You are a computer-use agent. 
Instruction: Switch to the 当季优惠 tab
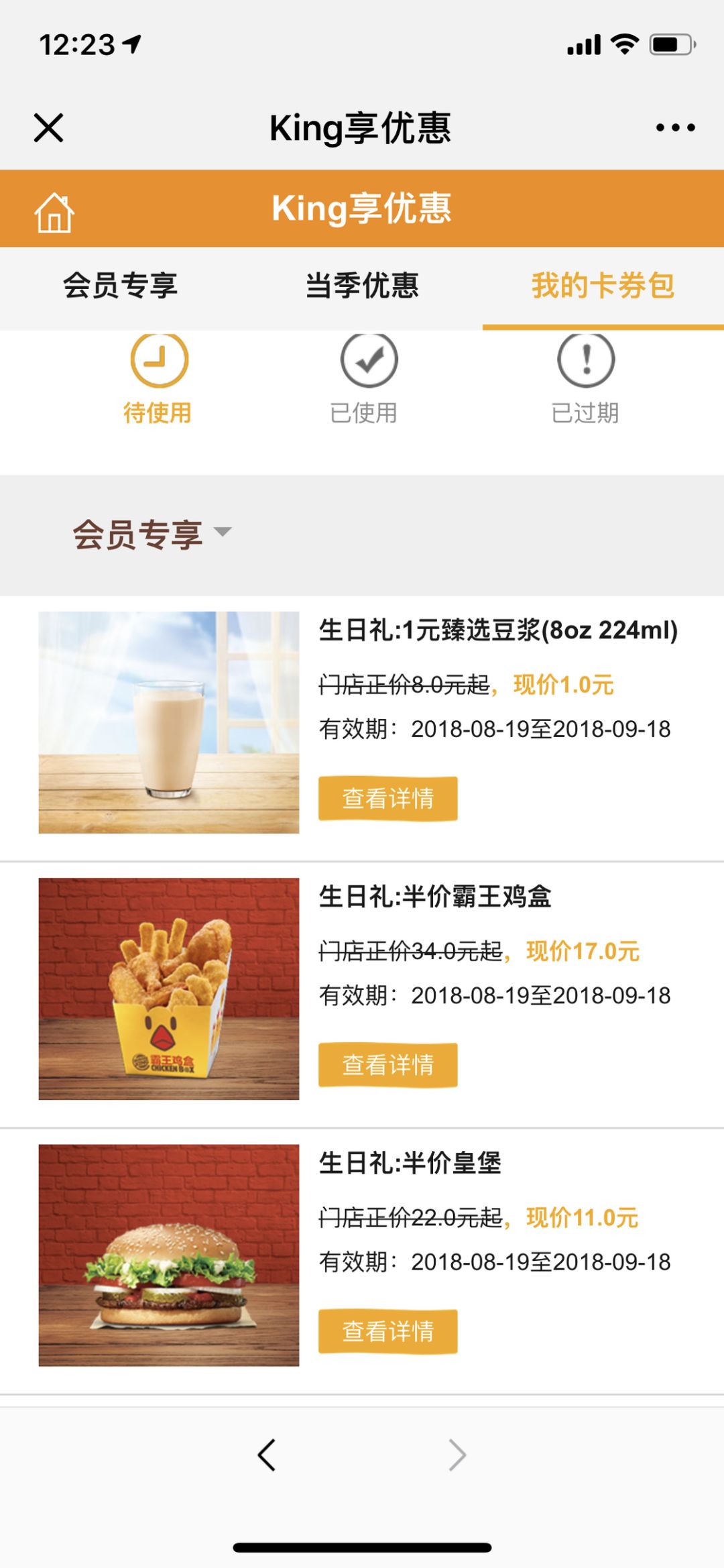pos(362,286)
